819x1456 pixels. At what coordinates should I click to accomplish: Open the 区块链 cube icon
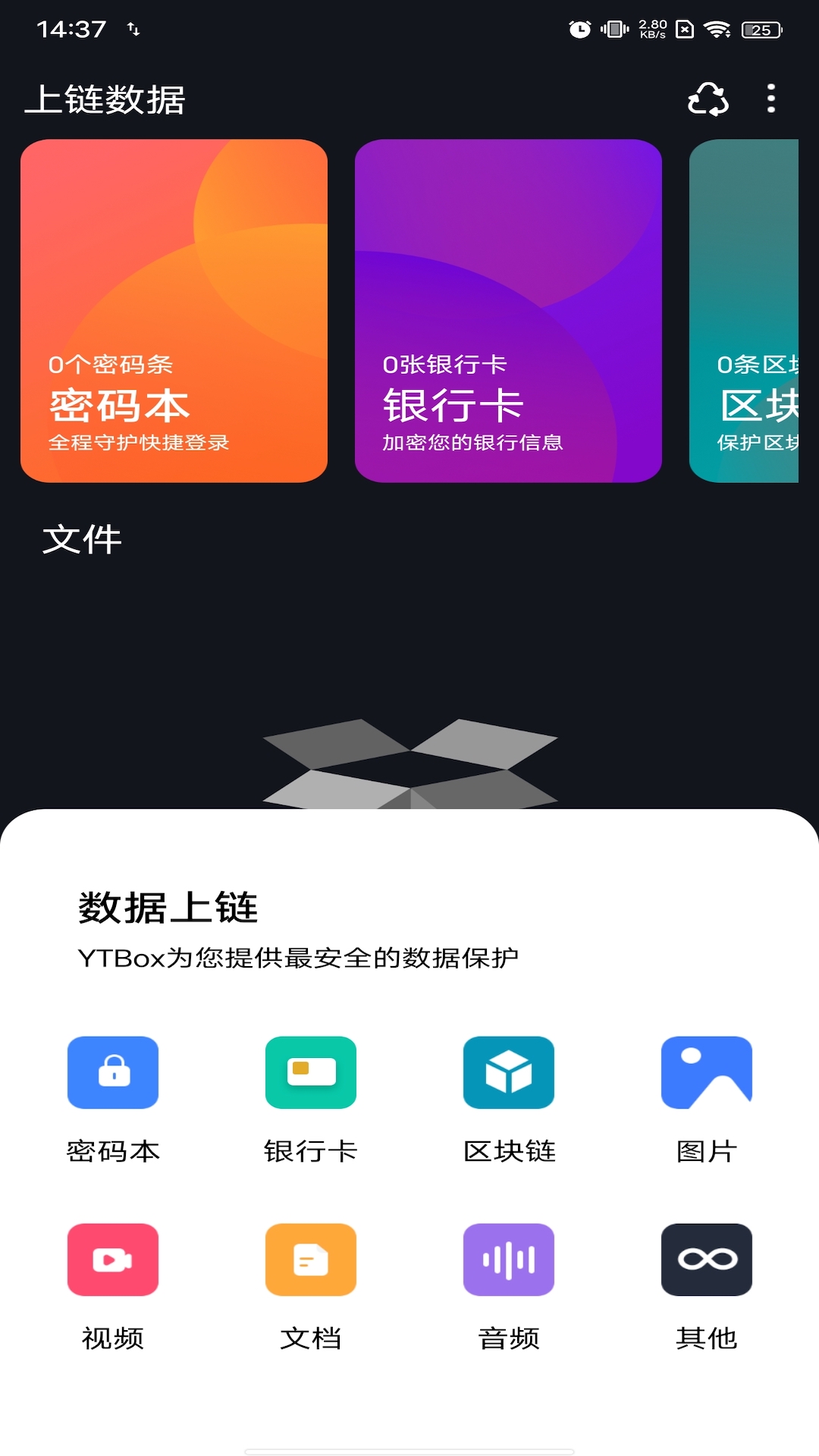508,1072
